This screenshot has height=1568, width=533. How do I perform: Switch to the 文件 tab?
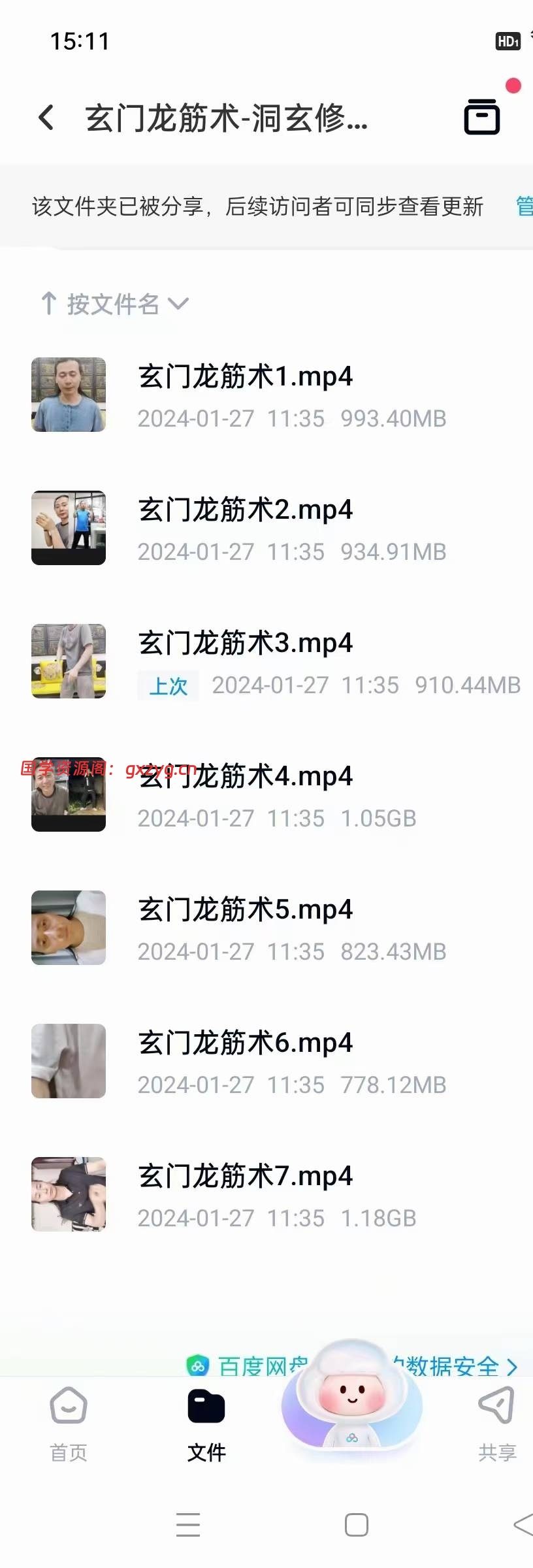point(206,1424)
